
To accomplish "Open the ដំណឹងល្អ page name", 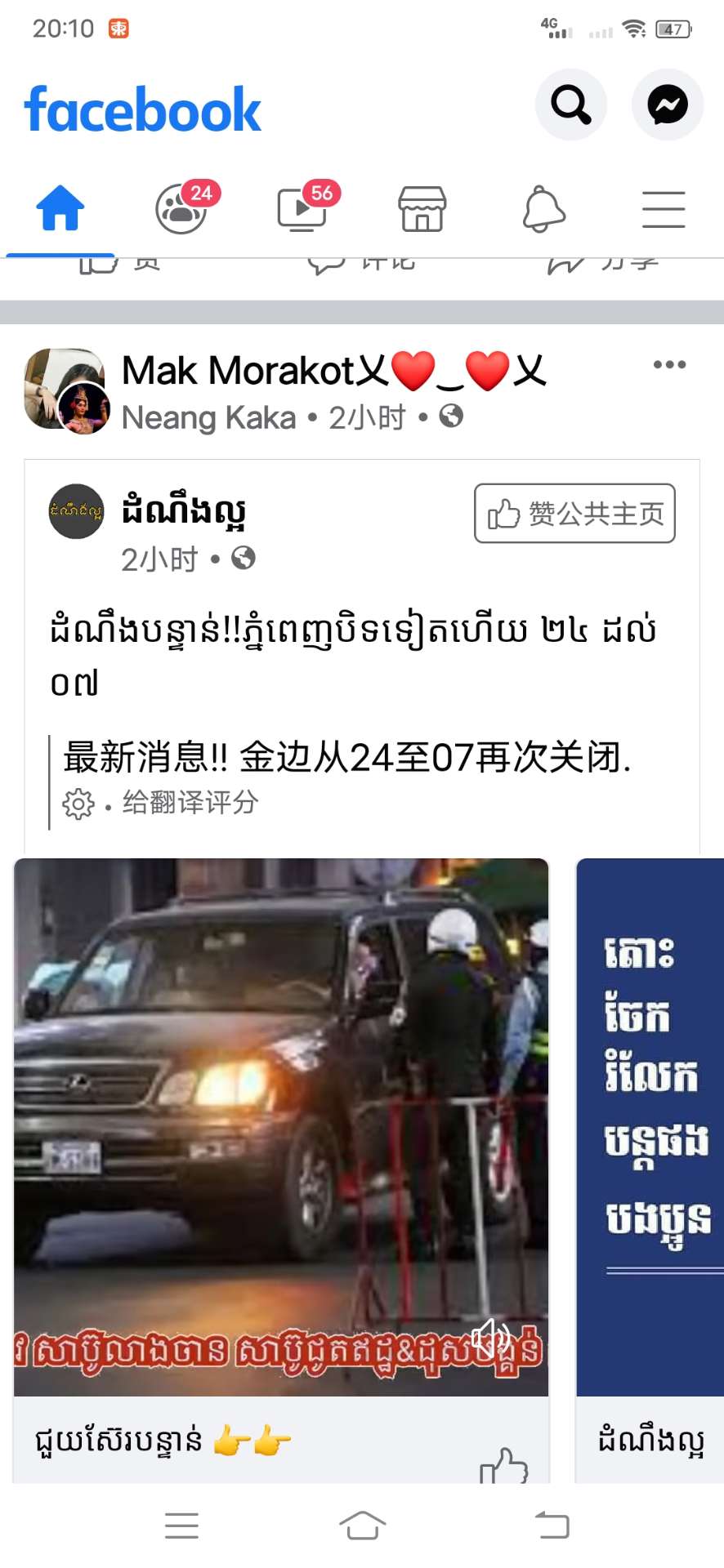I will 184,510.
